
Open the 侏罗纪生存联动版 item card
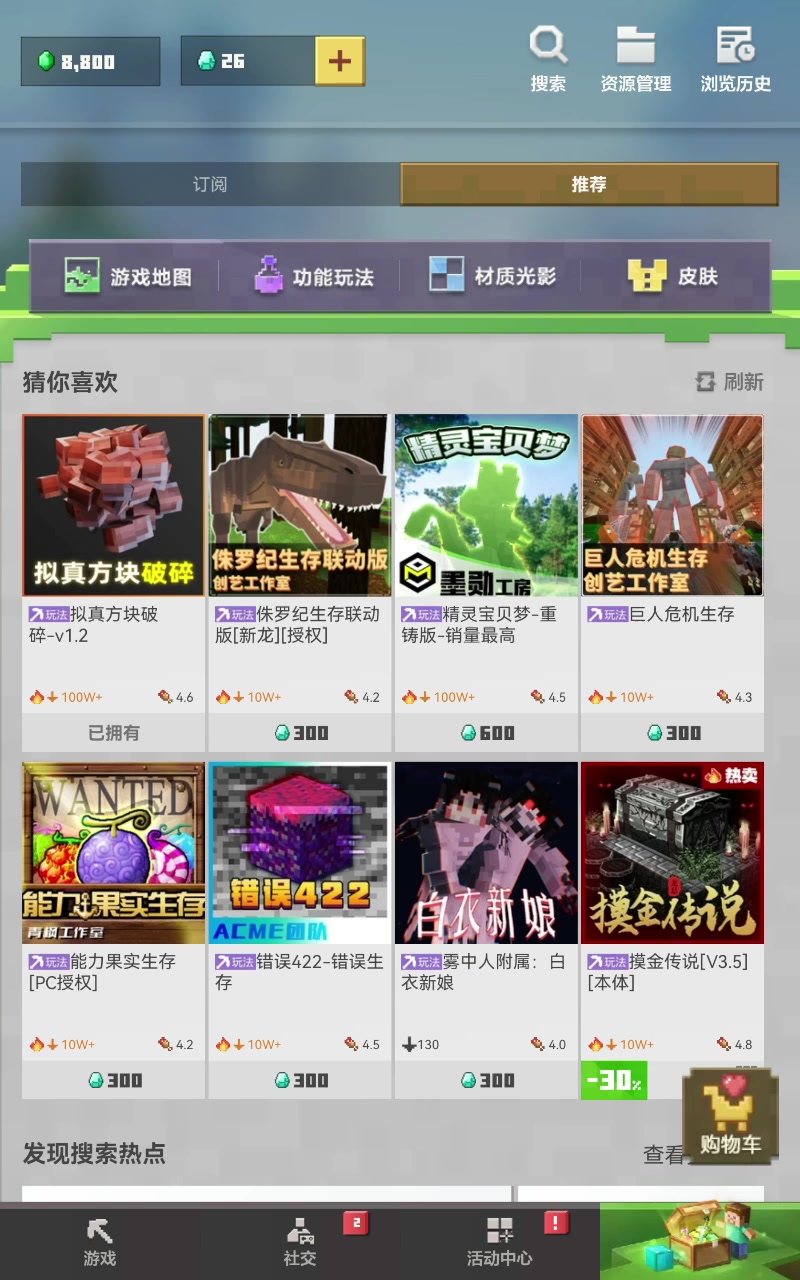point(300,506)
